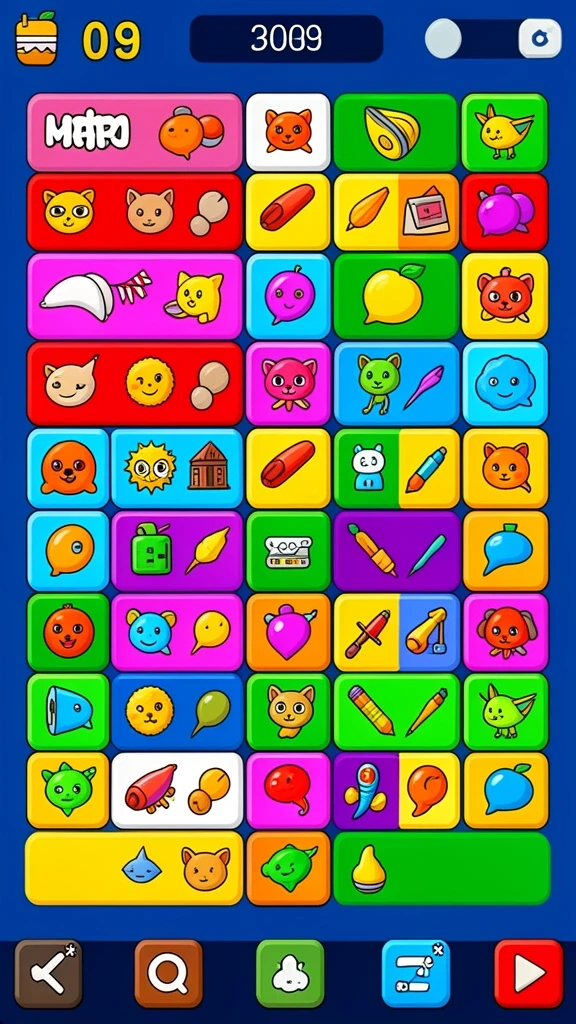Tap the green tile with yellow lemon
This screenshot has width=576, height=1024.
tap(396, 296)
